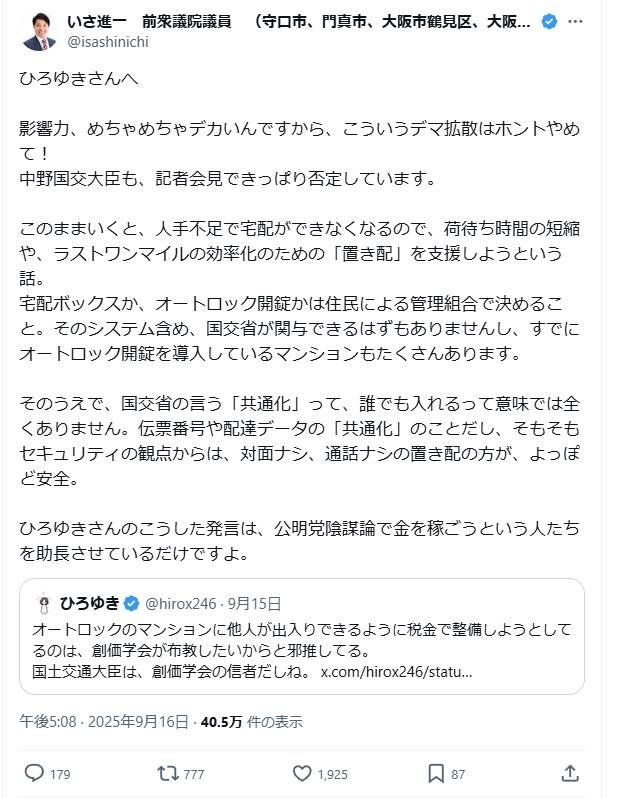Open the x.com/hirox246 link in the quote

point(396,670)
